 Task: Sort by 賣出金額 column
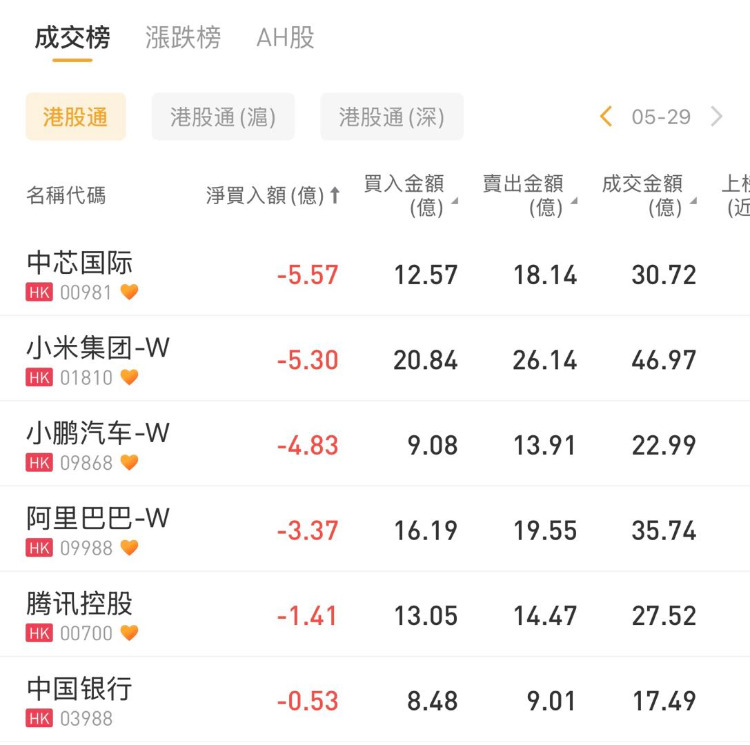click(x=528, y=195)
